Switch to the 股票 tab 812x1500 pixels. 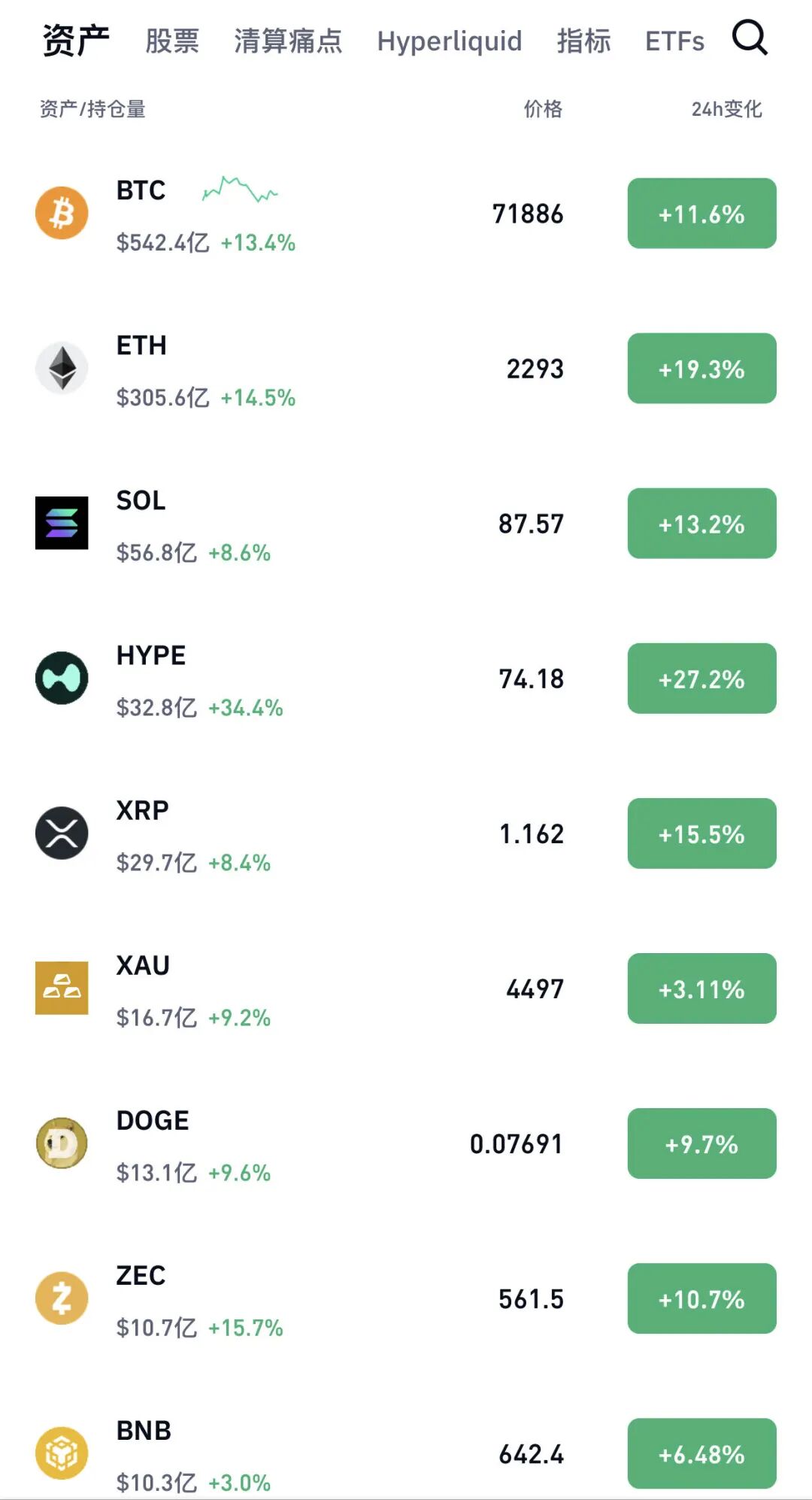point(172,41)
